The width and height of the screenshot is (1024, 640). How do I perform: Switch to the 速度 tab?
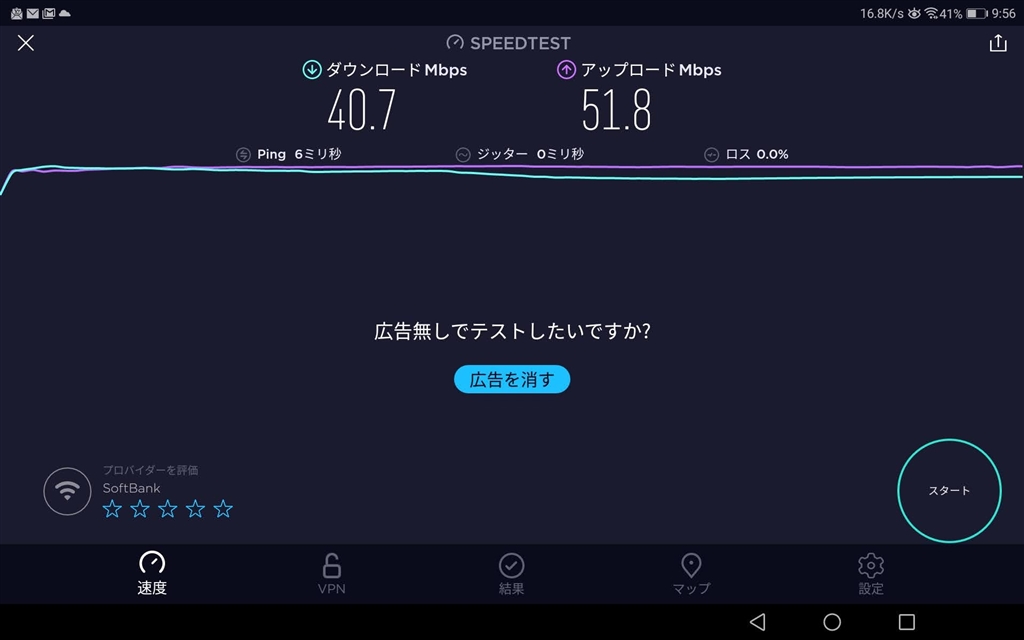point(152,574)
